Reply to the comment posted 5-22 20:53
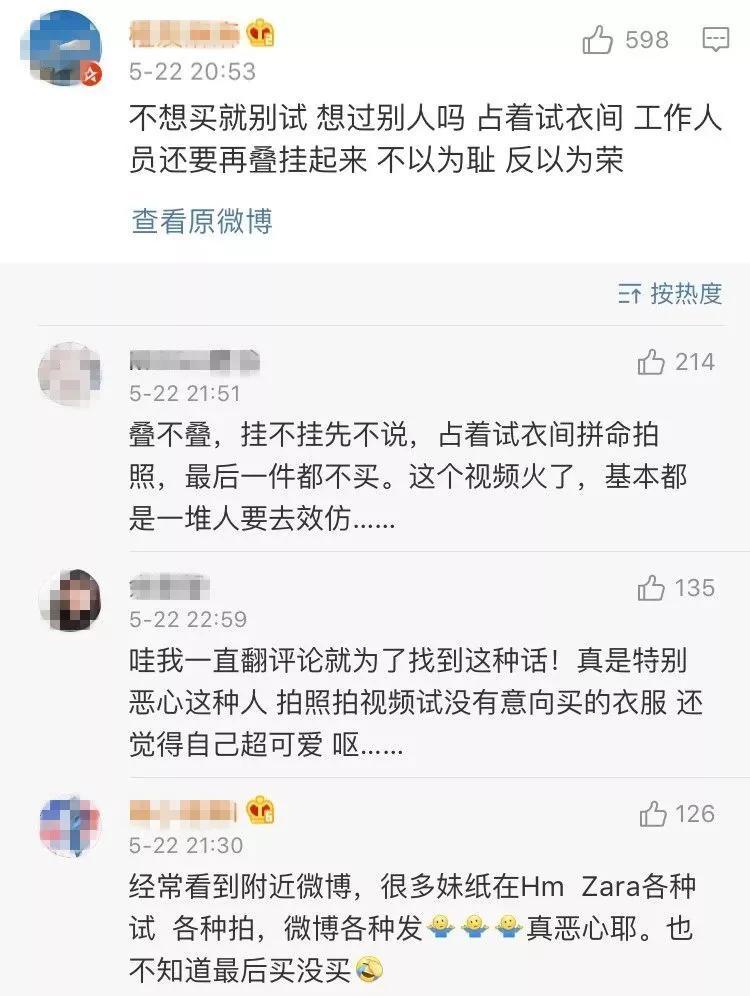750x996 pixels. pyautogui.click(x=715, y=40)
